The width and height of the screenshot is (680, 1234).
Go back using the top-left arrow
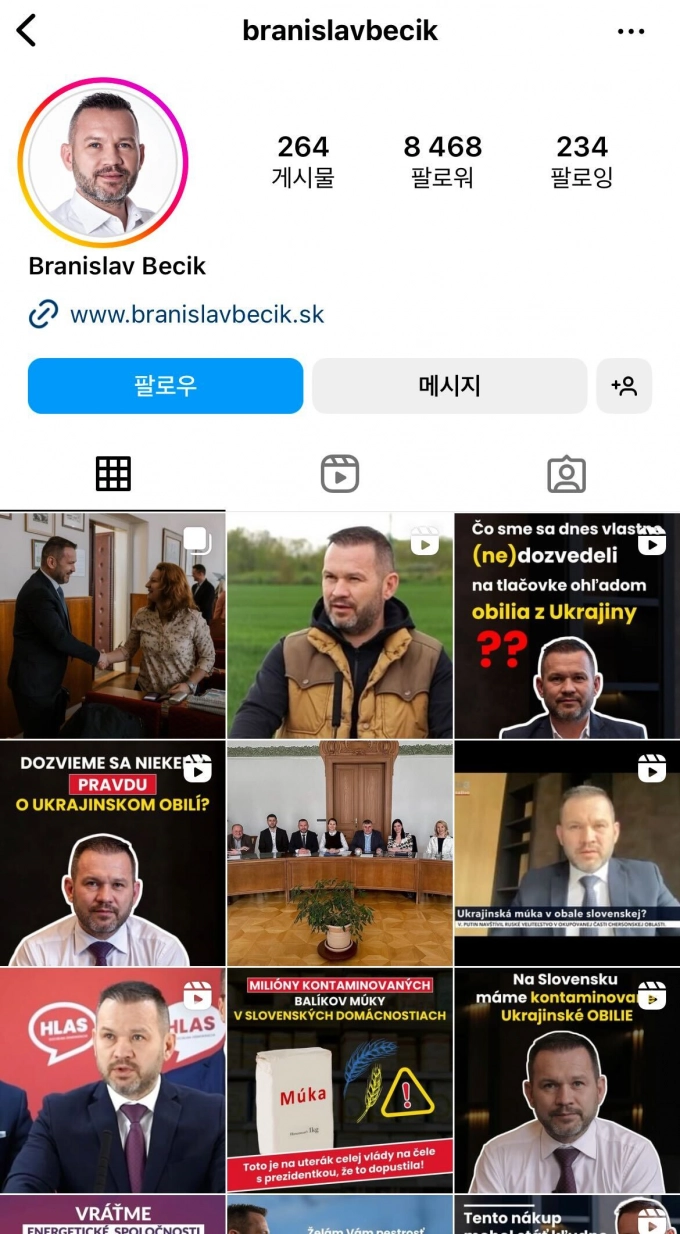tap(27, 31)
